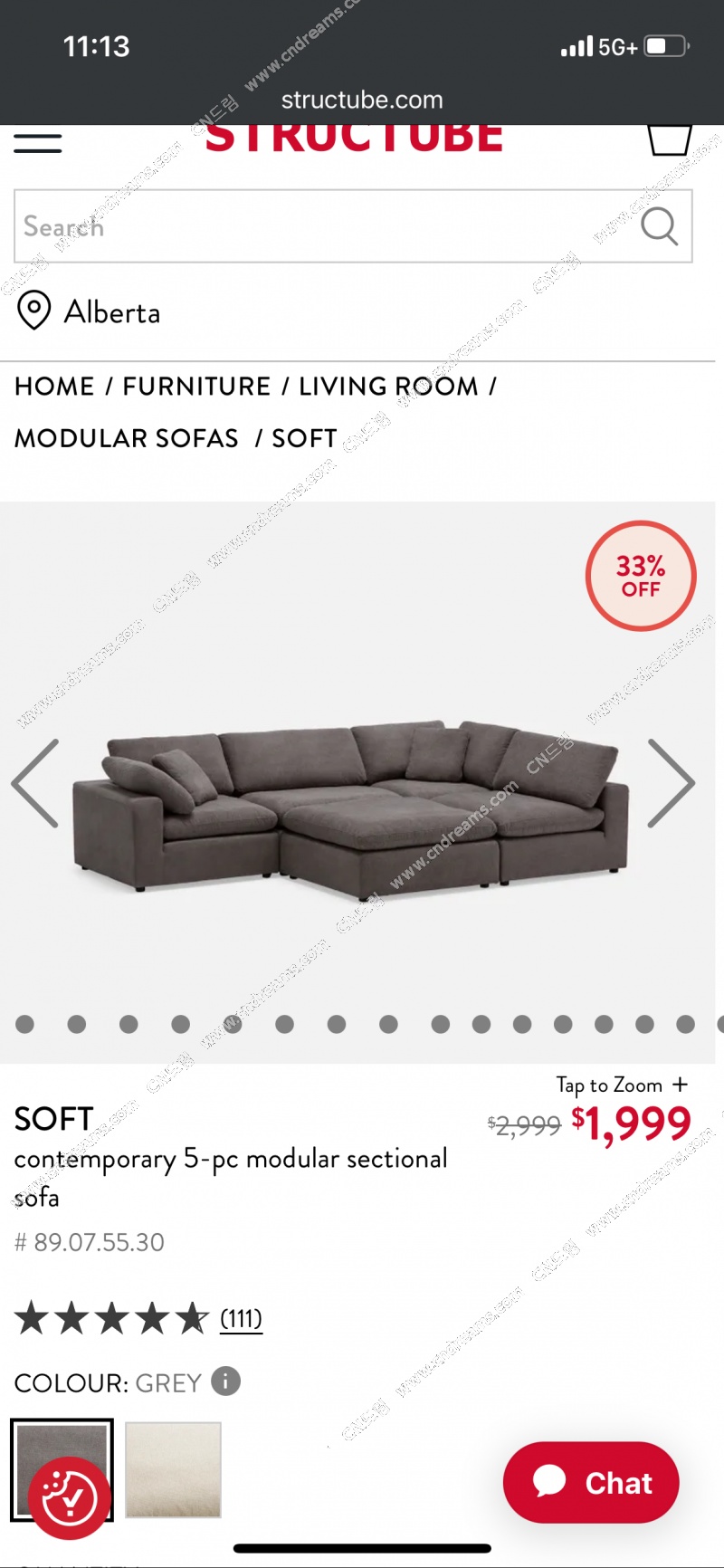View colour info icon

(x=225, y=1382)
